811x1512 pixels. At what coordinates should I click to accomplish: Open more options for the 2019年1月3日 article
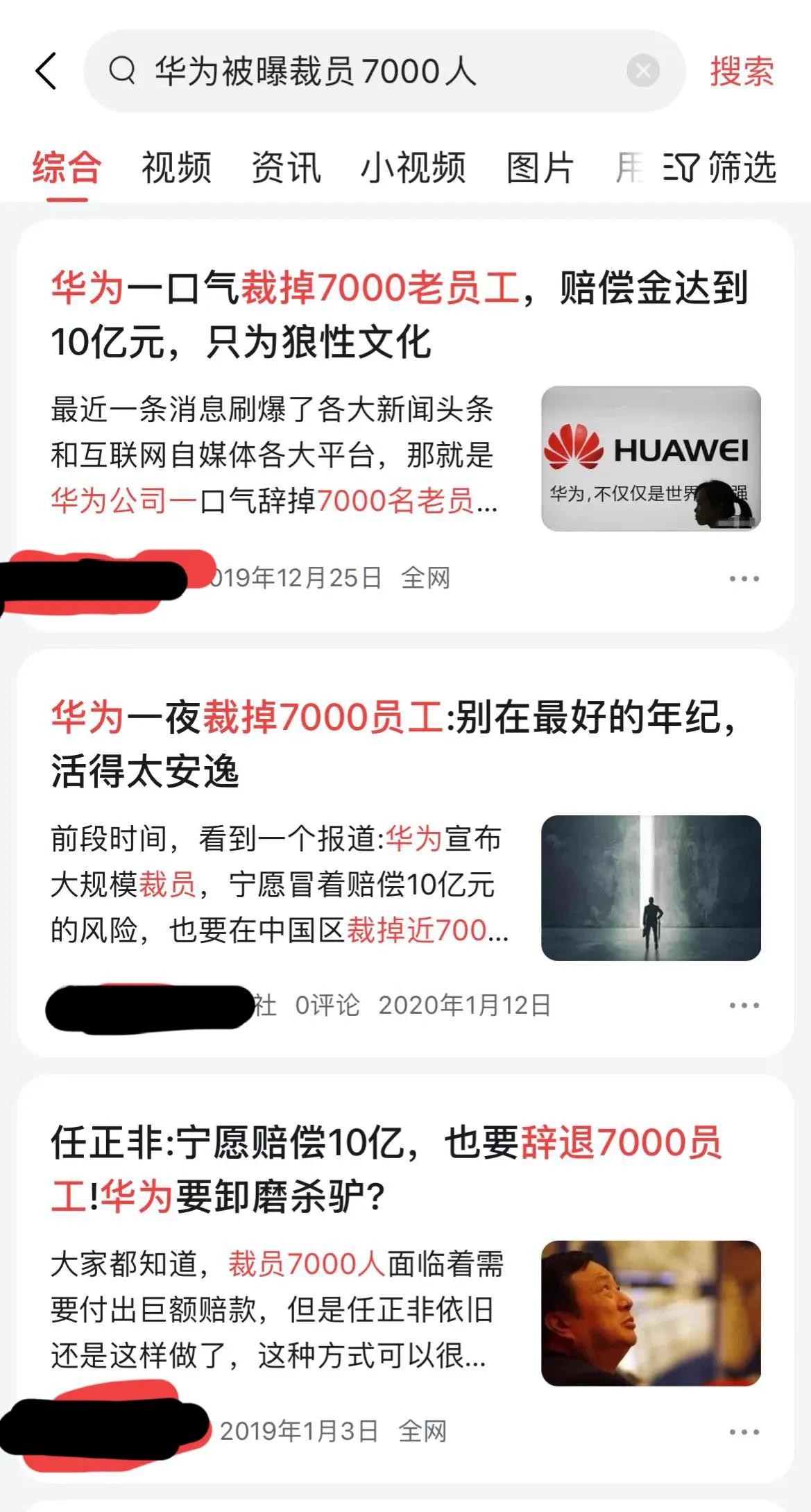[x=744, y=1432]
